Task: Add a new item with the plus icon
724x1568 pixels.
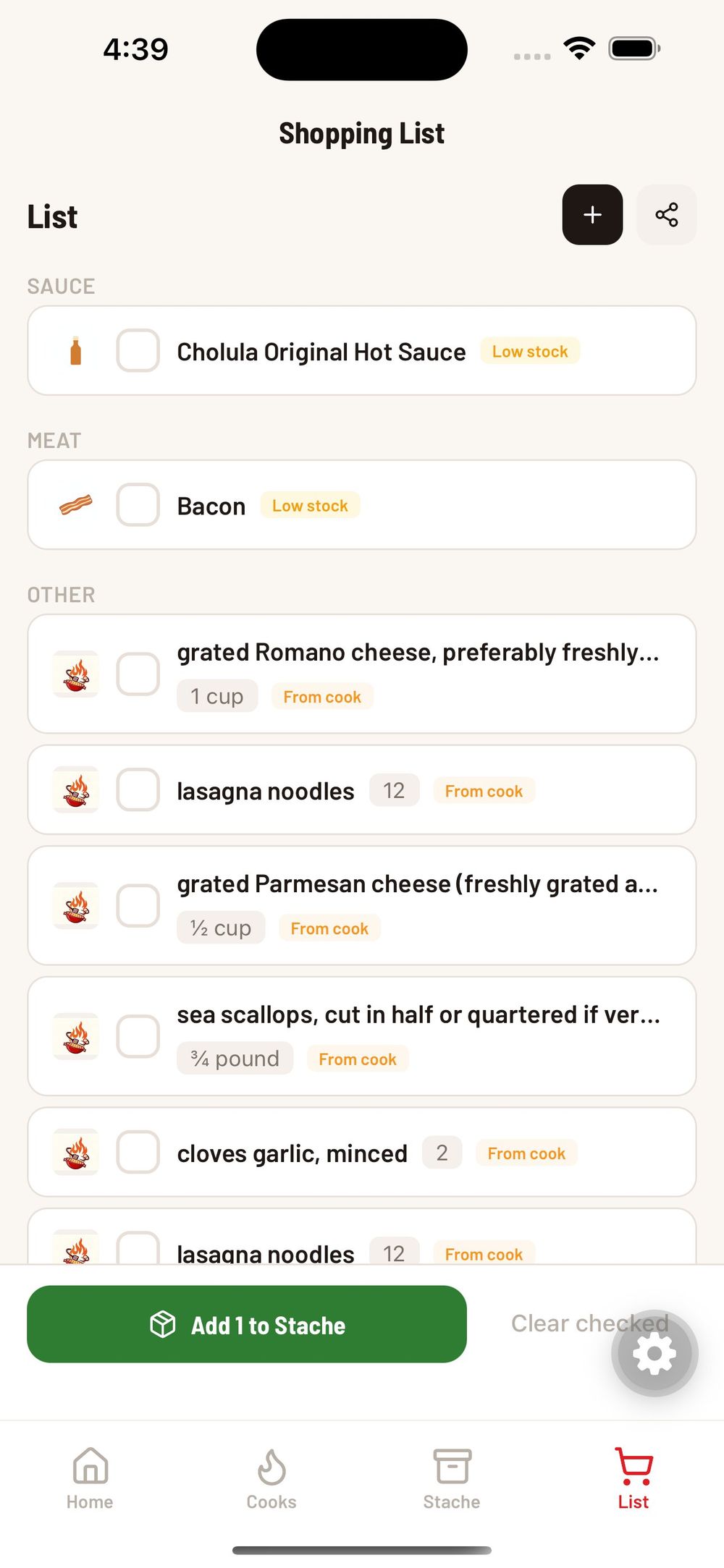Action: tap(592, 214)
